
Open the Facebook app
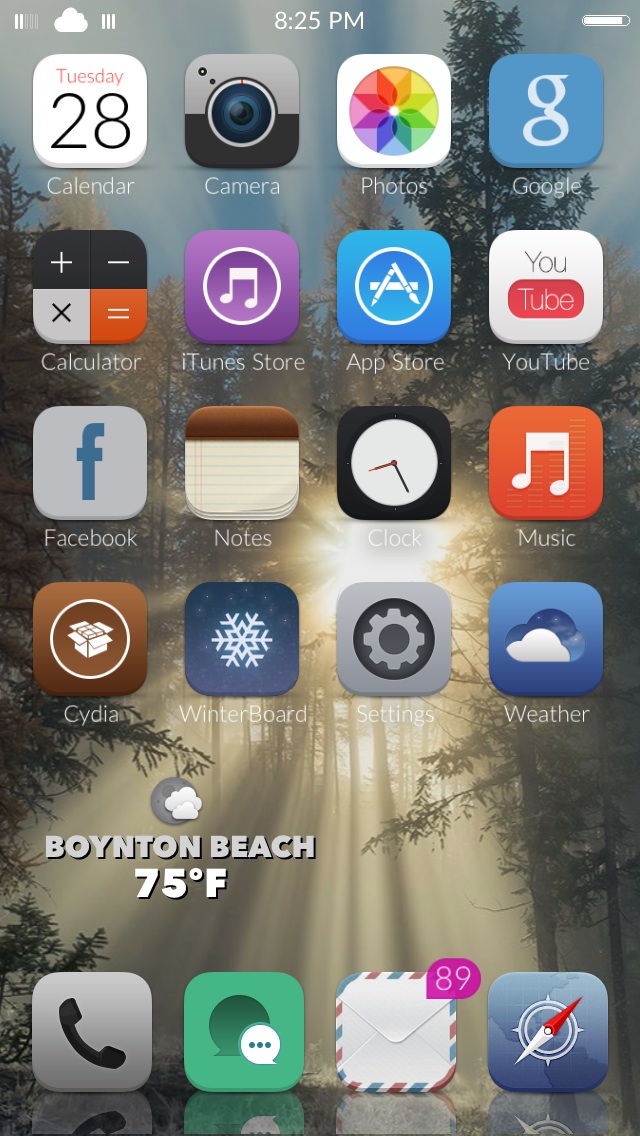coord(90,463)
